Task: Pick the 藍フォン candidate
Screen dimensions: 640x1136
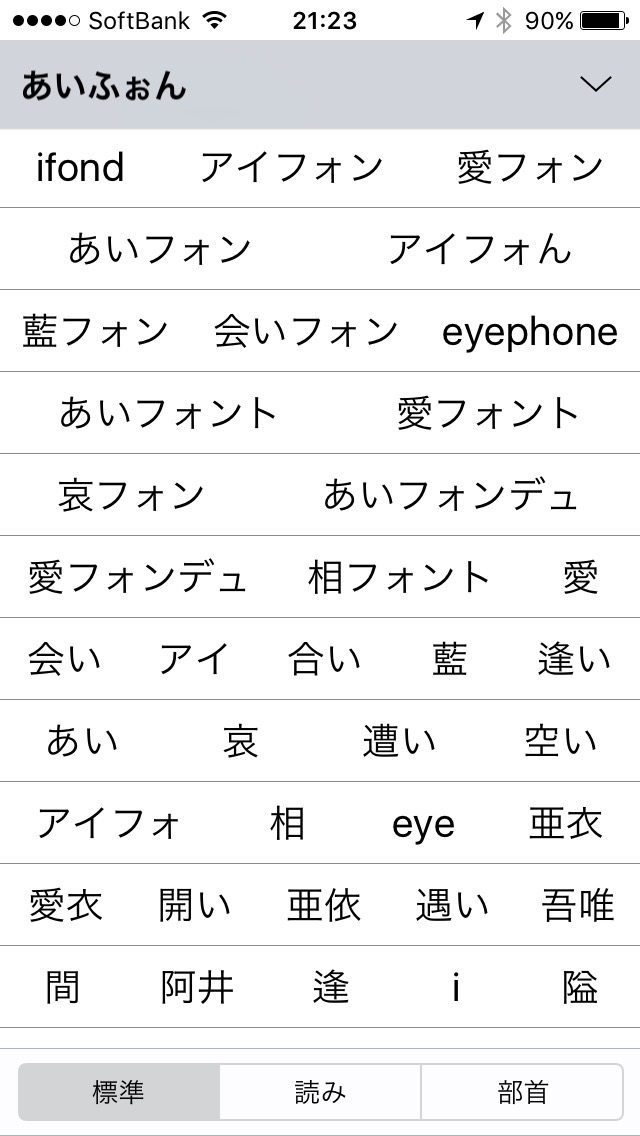Action: coord(95,333)
